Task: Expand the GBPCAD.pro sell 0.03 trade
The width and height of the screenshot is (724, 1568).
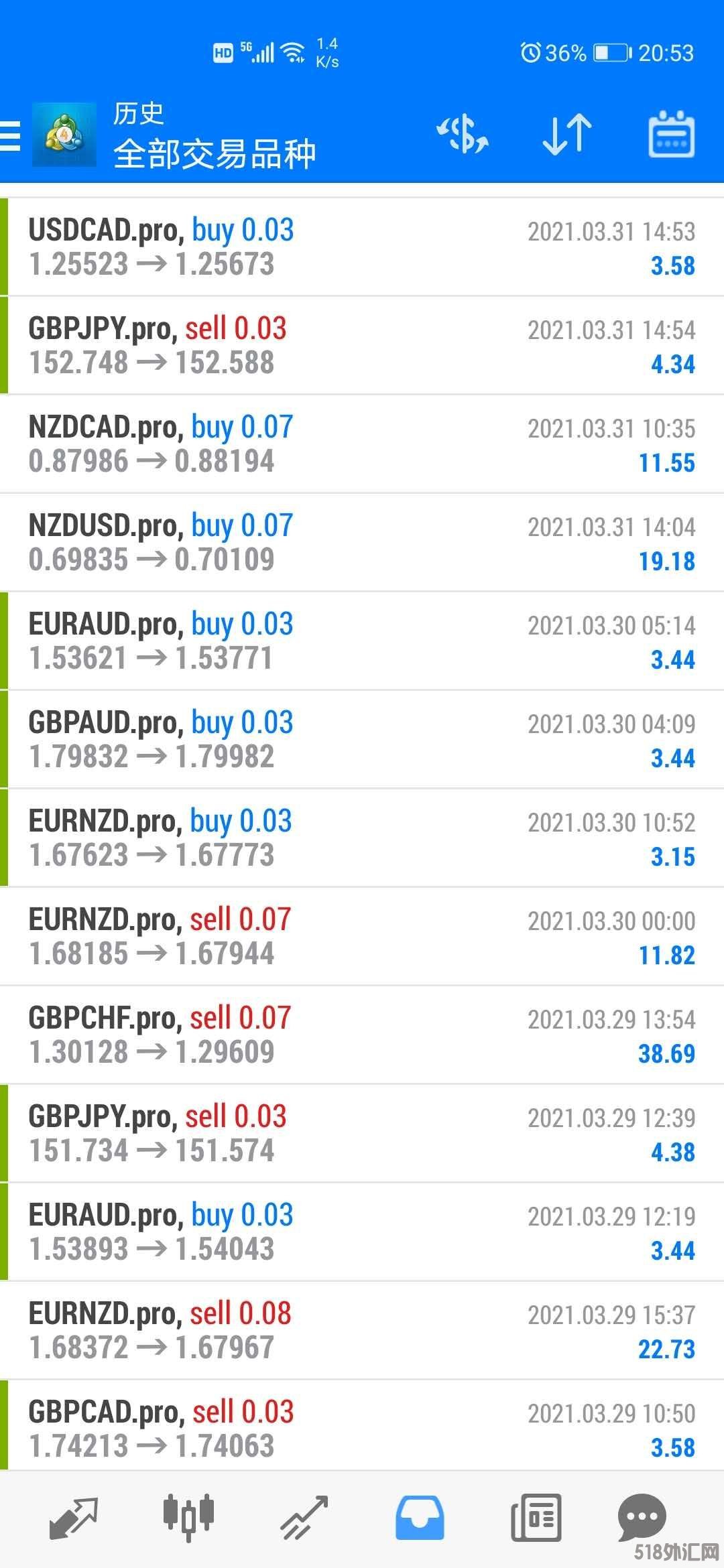Action: click(x=362, y=1429)
